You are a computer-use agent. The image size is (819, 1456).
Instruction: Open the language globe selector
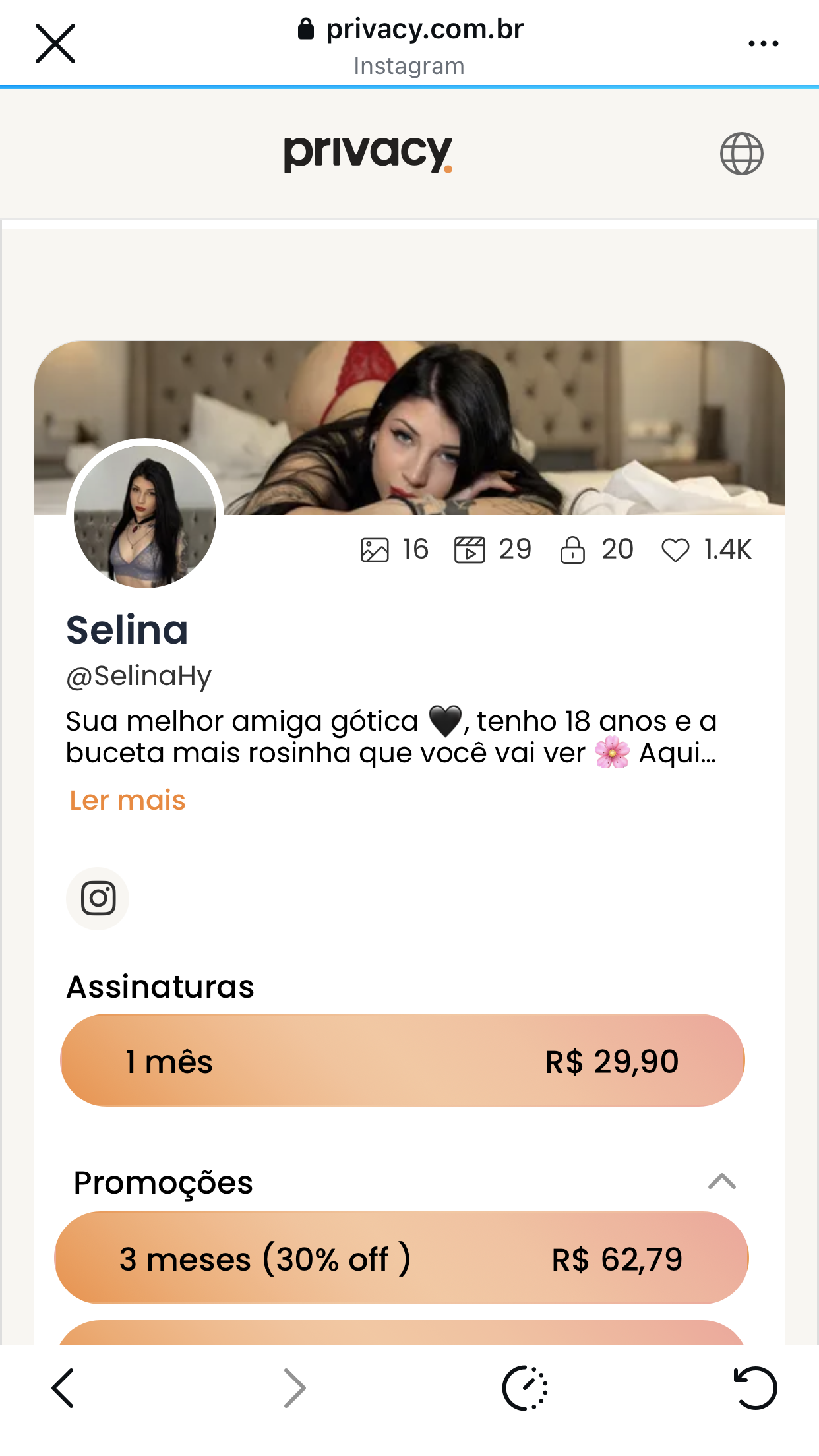tap(741, 154)
